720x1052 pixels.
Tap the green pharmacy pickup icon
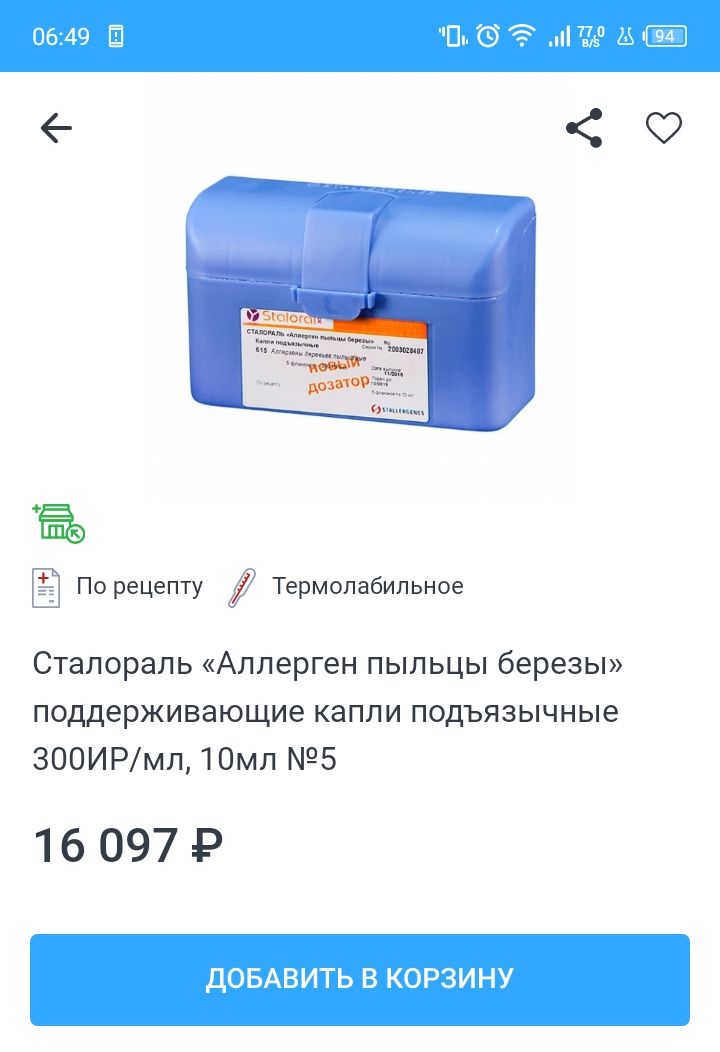tap(58, 523)
